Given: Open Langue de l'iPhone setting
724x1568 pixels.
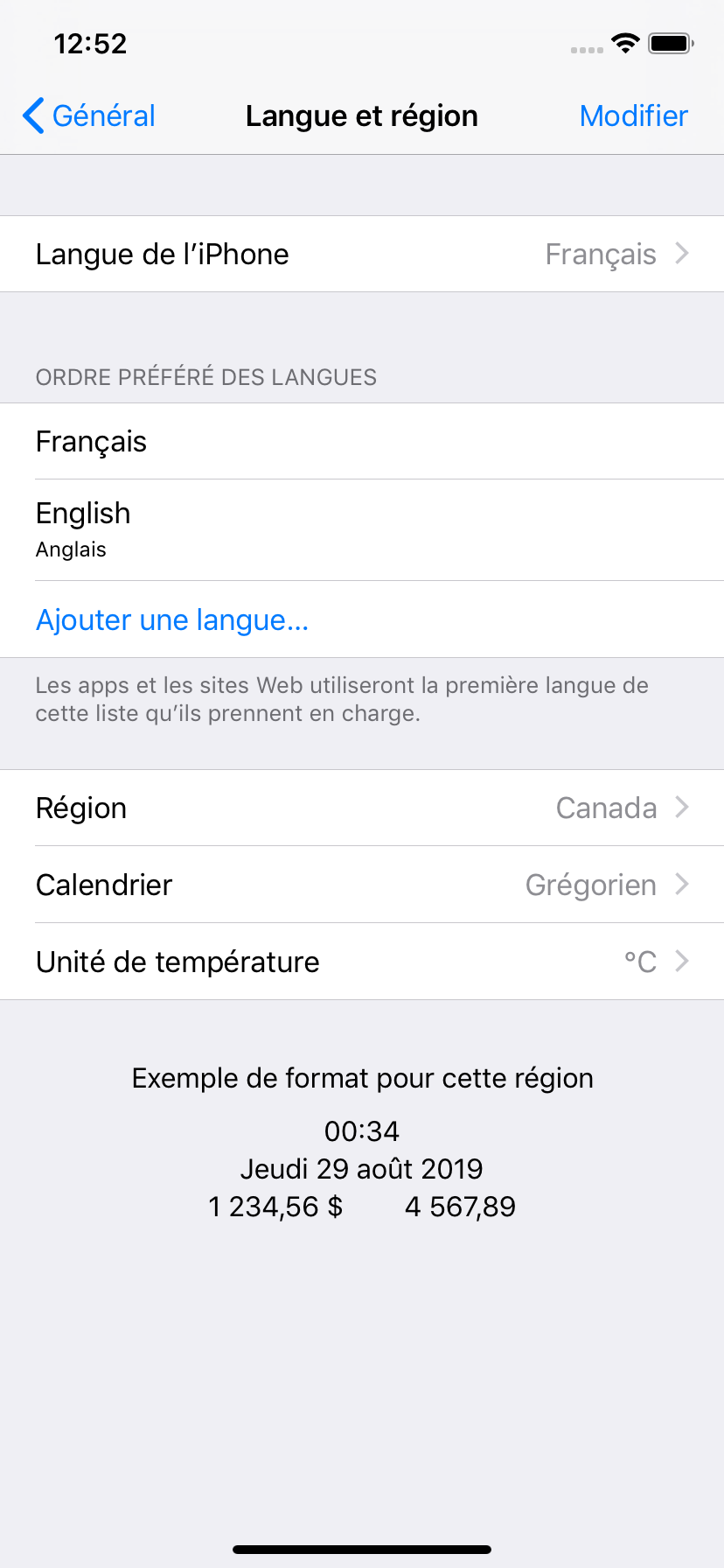Looking at the screenshot, I should (x=362, y=254).
